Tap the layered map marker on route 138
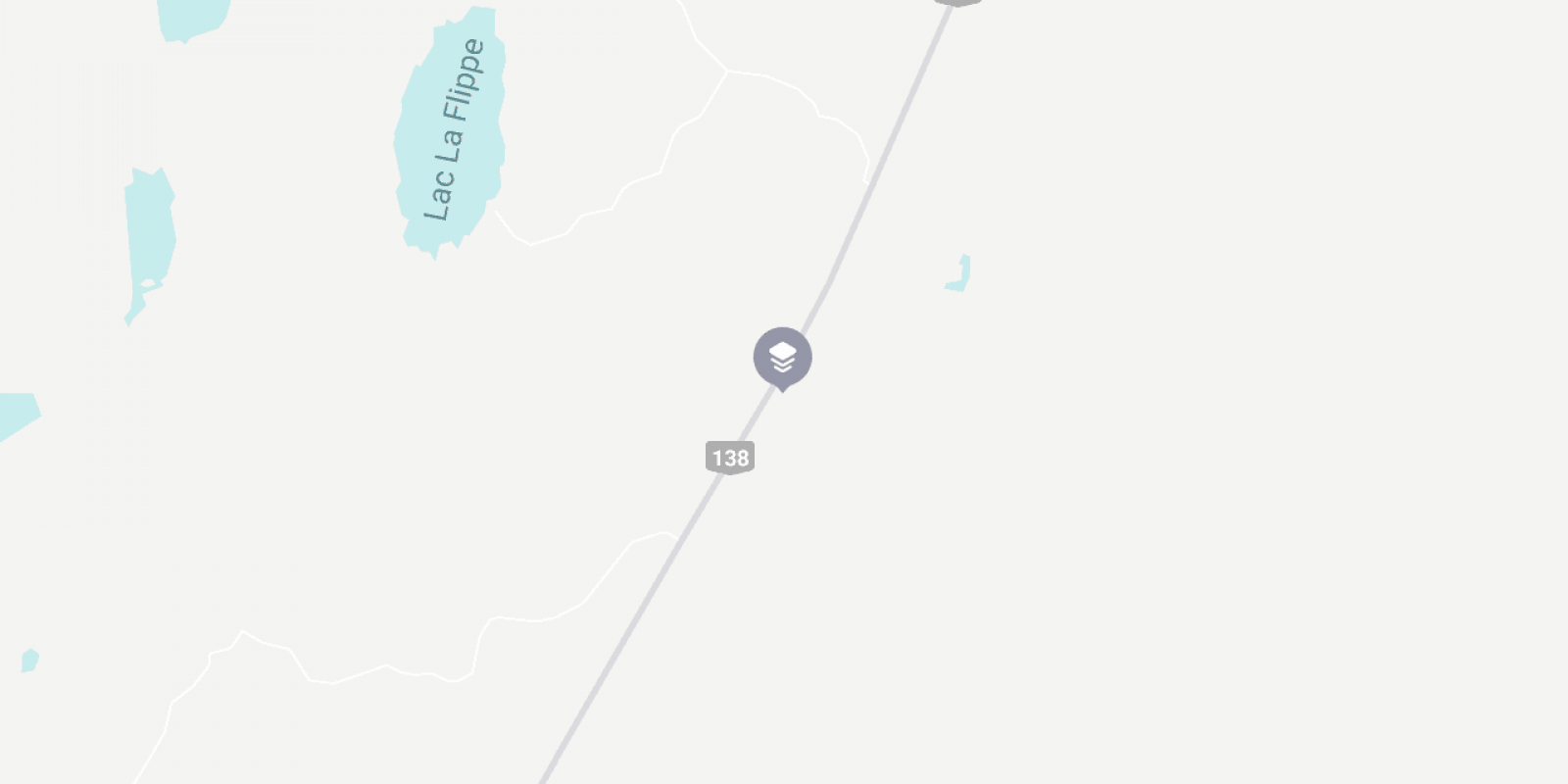Image resolution: width=1568 pixels, height=784 pixels. click(x=782, y=358)
